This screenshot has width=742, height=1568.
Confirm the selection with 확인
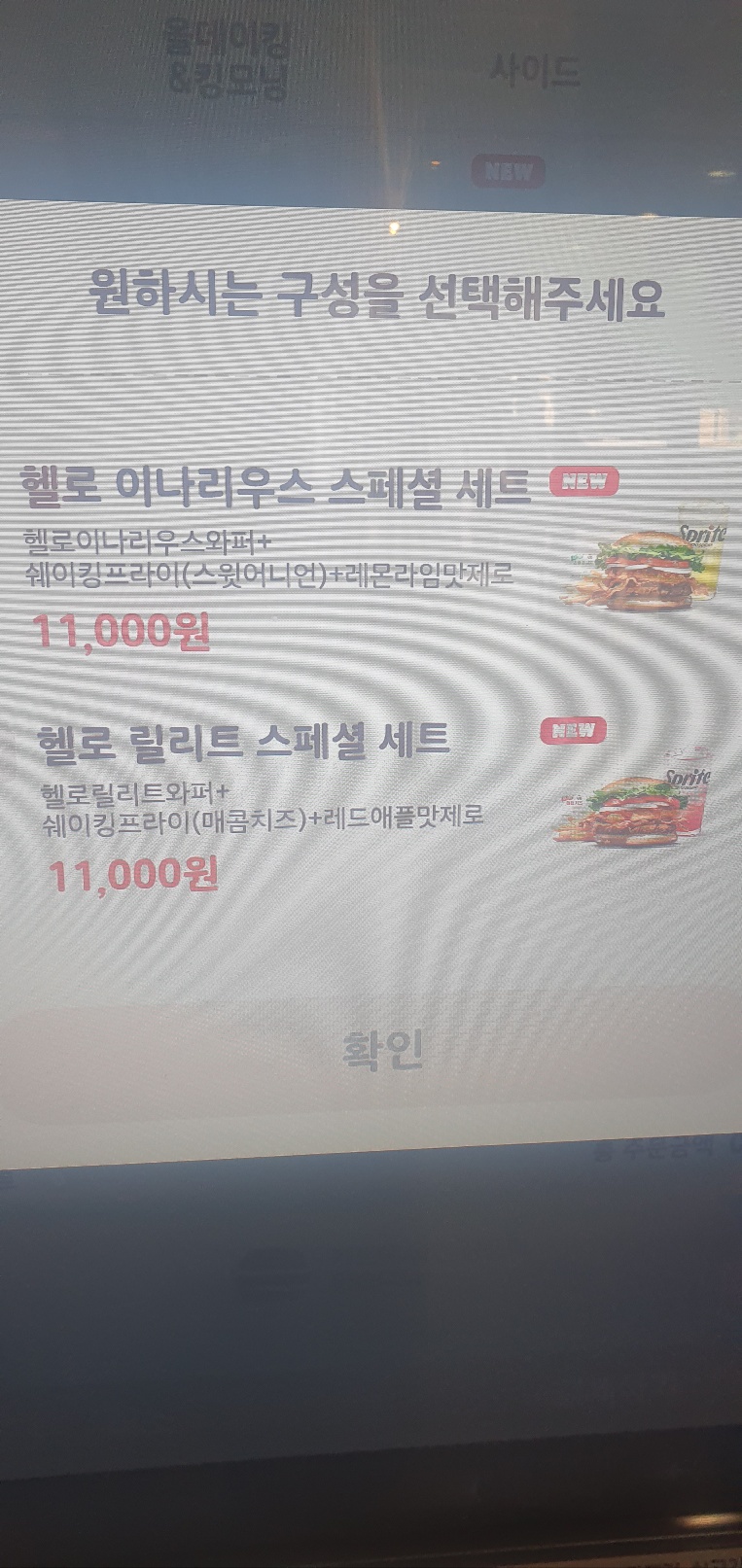click(x=382, y=1050)
